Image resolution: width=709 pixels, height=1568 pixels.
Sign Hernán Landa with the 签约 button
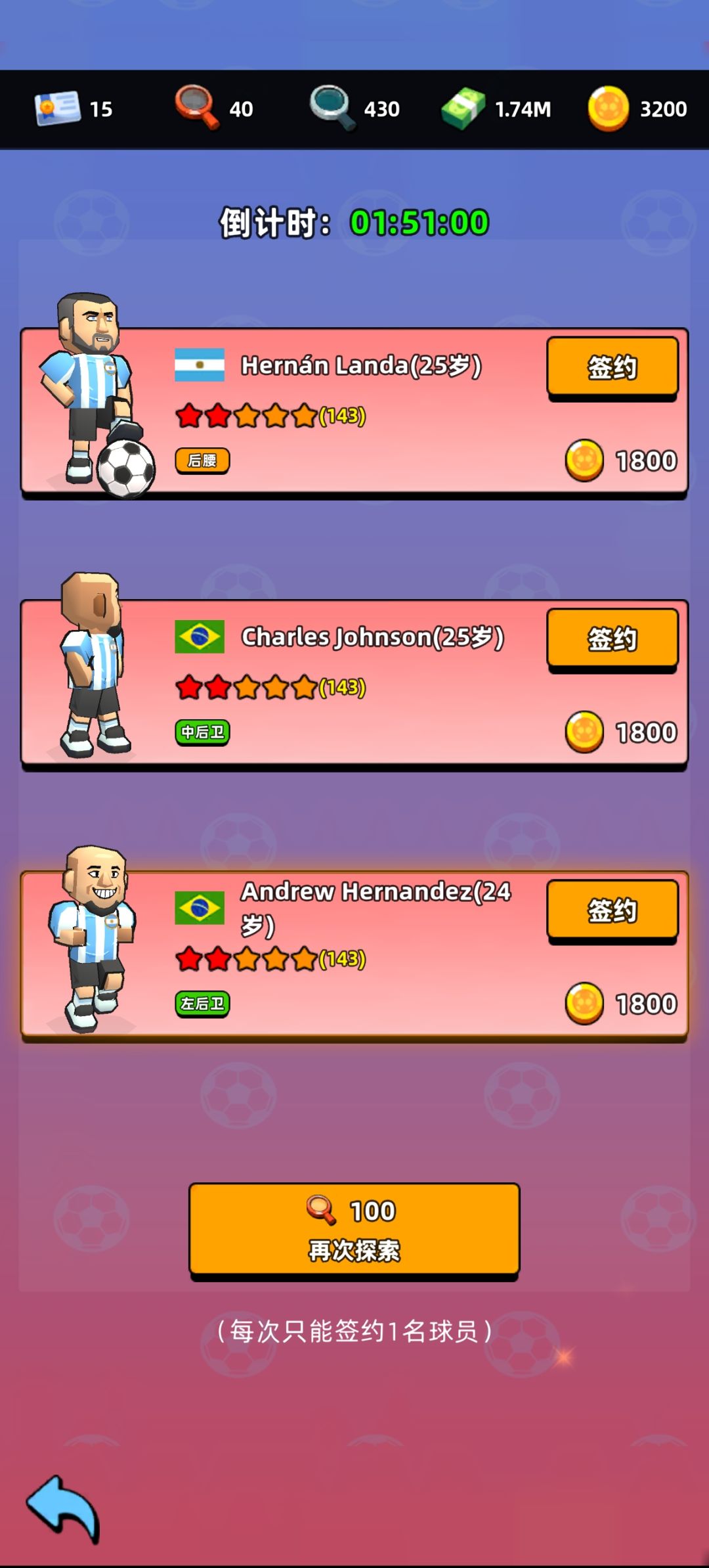coord(612,367)
